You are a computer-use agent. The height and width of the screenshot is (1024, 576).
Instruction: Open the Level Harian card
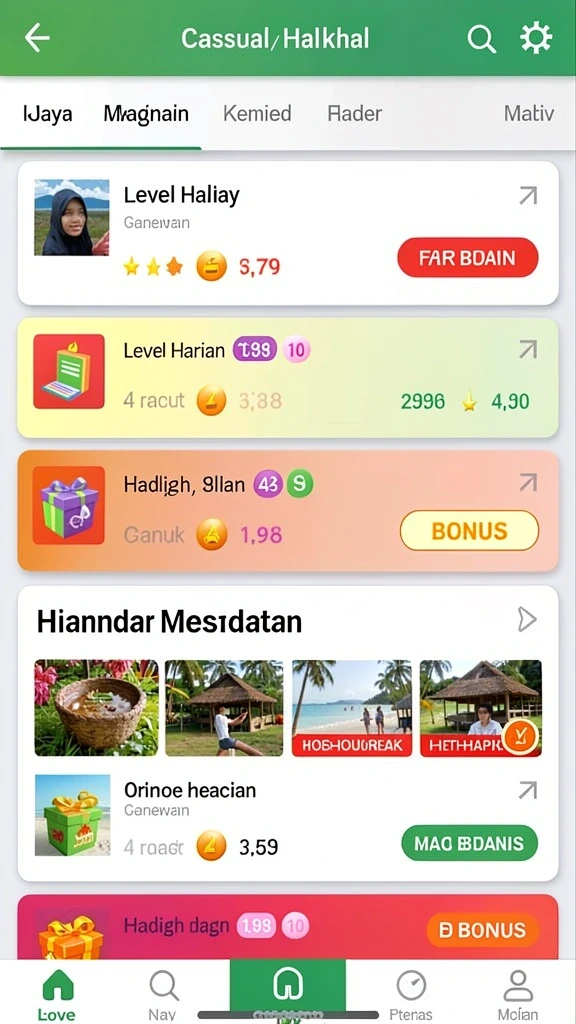coord(288,377)
